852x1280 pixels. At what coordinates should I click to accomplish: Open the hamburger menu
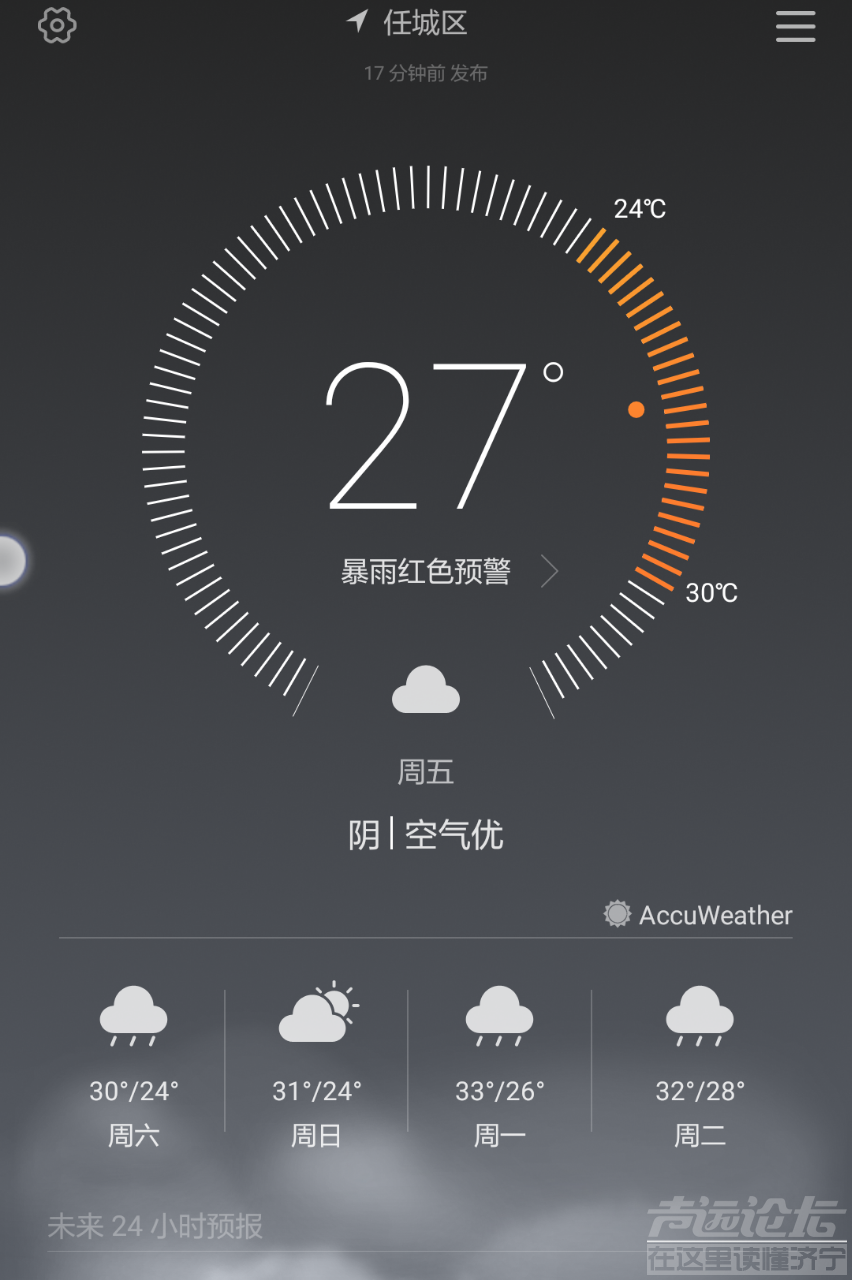(795, 26)
